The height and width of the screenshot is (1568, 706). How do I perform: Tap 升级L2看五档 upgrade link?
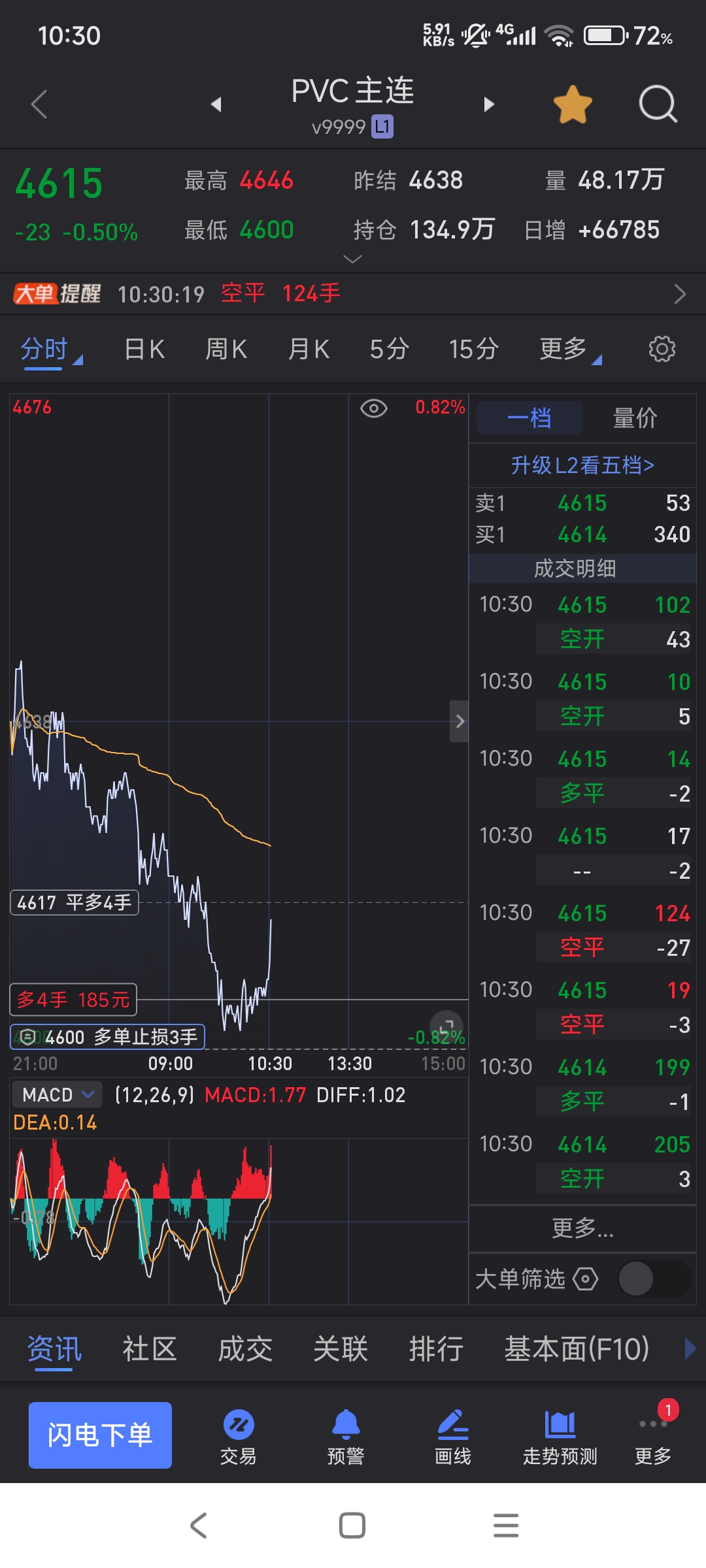(x=582, y=465)
